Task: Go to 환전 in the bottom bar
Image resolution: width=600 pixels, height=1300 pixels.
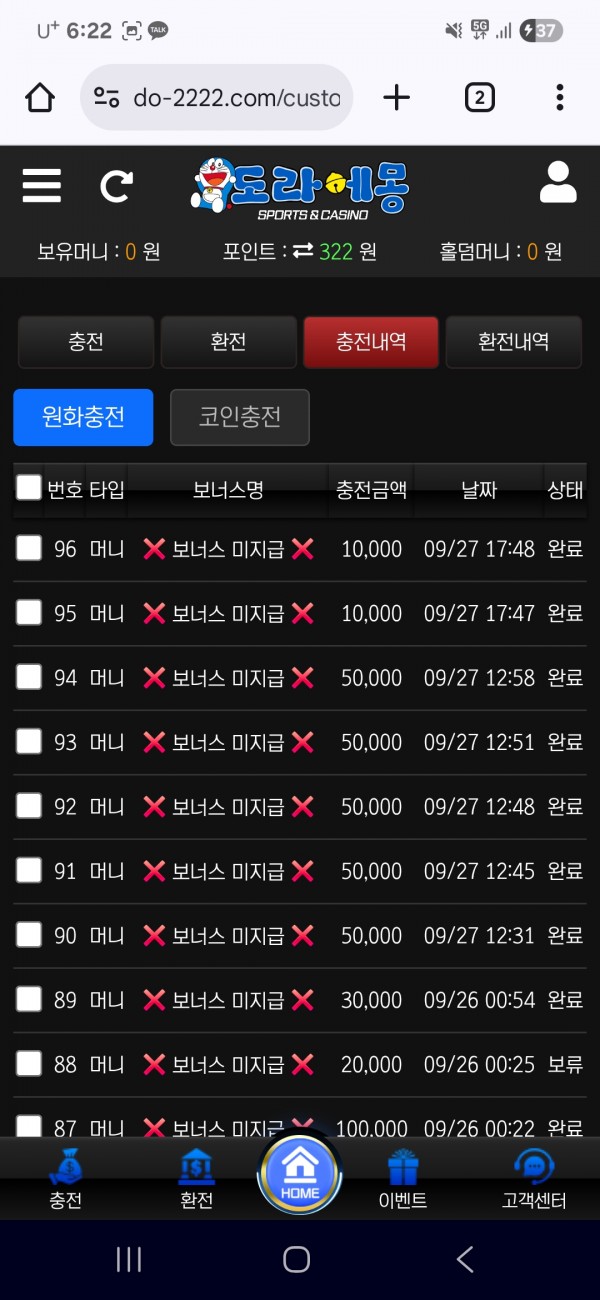Action: pyautogui.click(x=196, y=1180)
